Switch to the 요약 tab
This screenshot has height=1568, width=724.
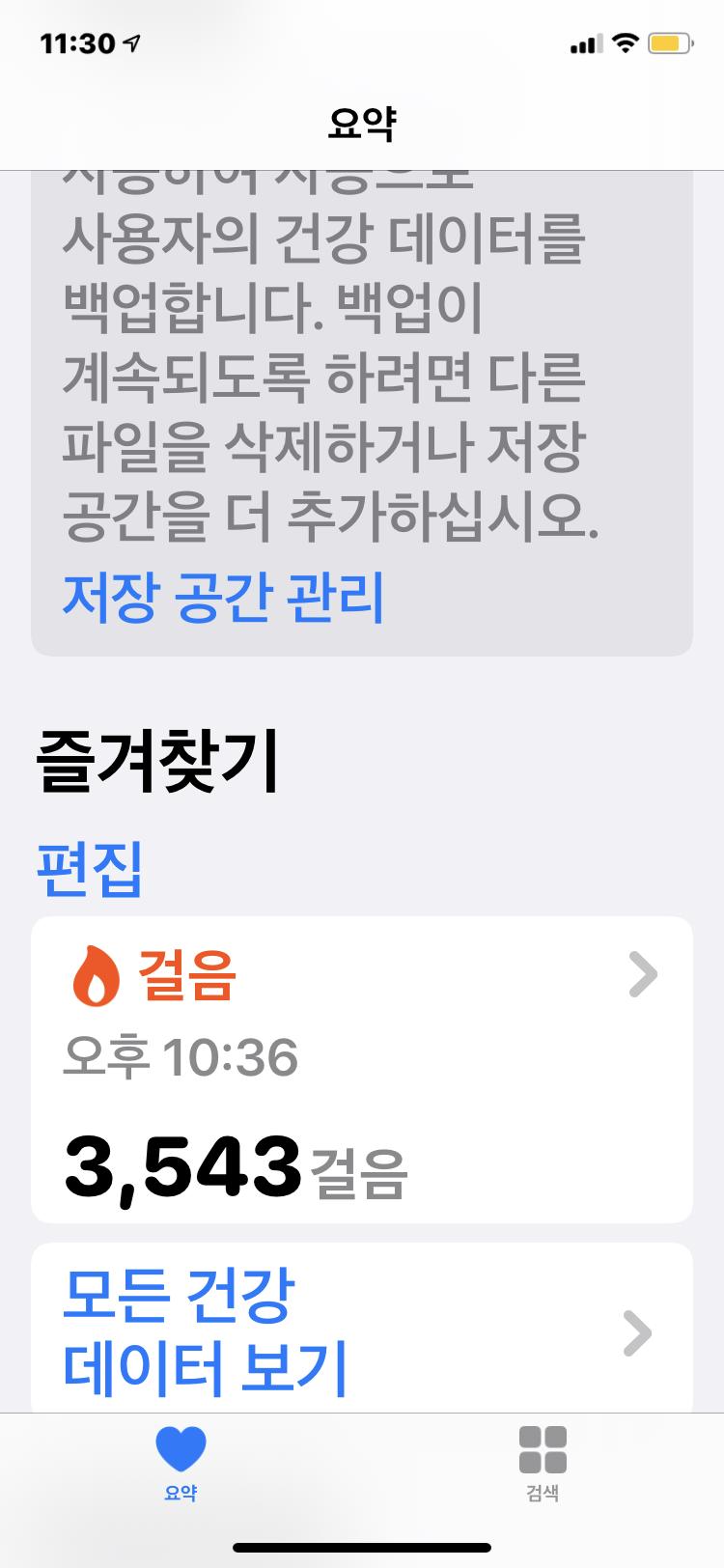(181, 1463)
